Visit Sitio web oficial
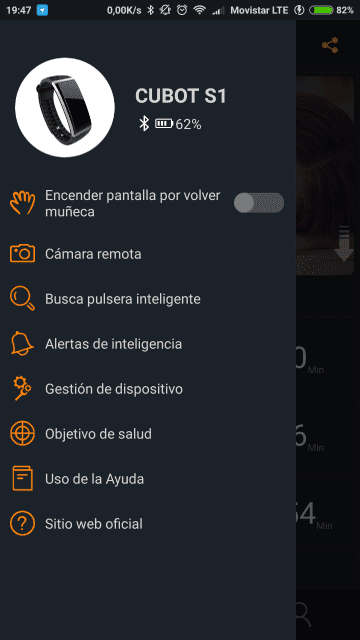 pos(148,523)
